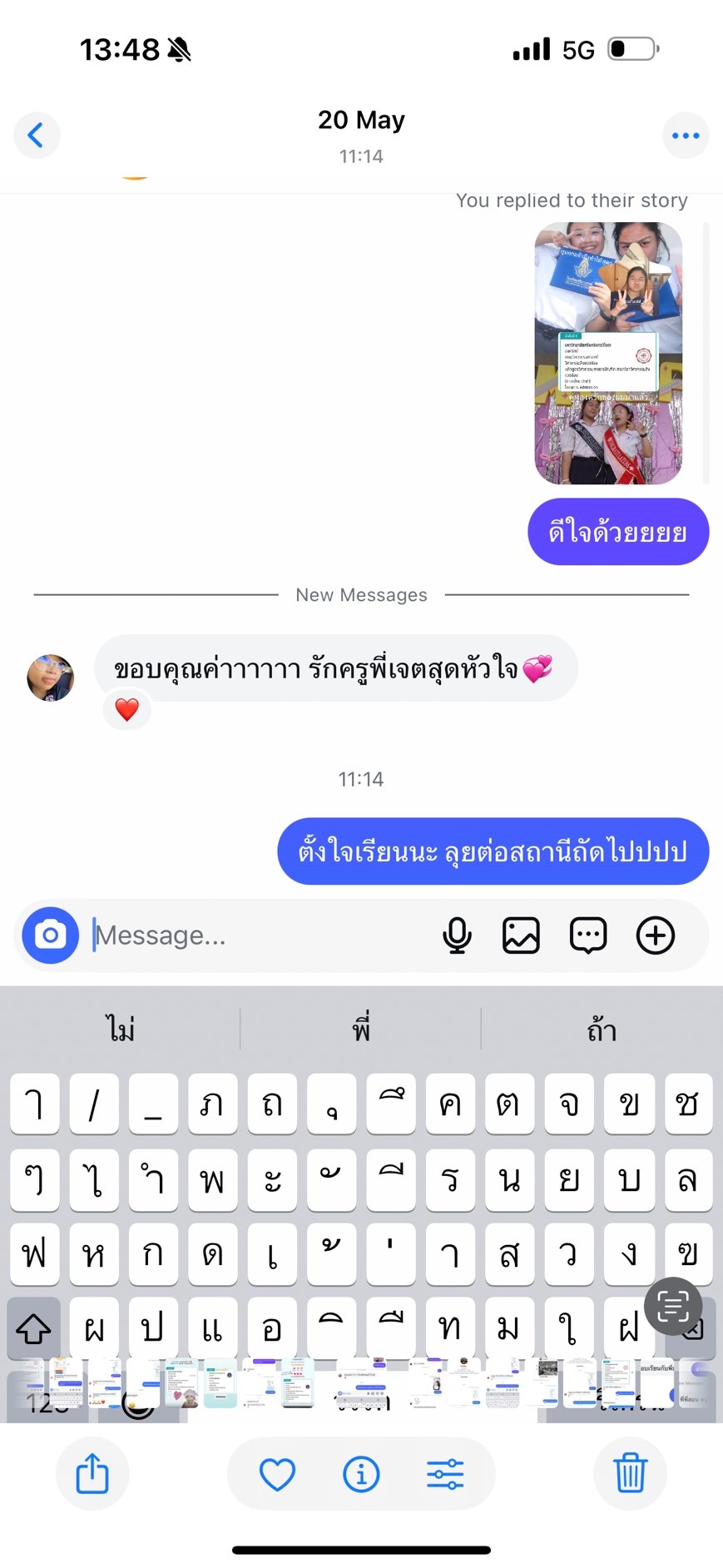Show photo info details
This screenshot has width=723, height=1568.
coord(361,1474)
